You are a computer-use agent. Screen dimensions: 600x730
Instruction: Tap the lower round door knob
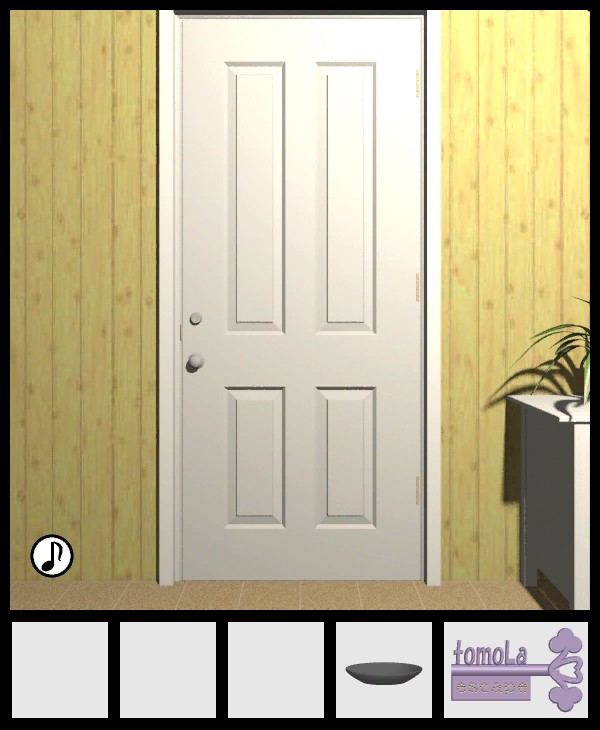(195, 362)
